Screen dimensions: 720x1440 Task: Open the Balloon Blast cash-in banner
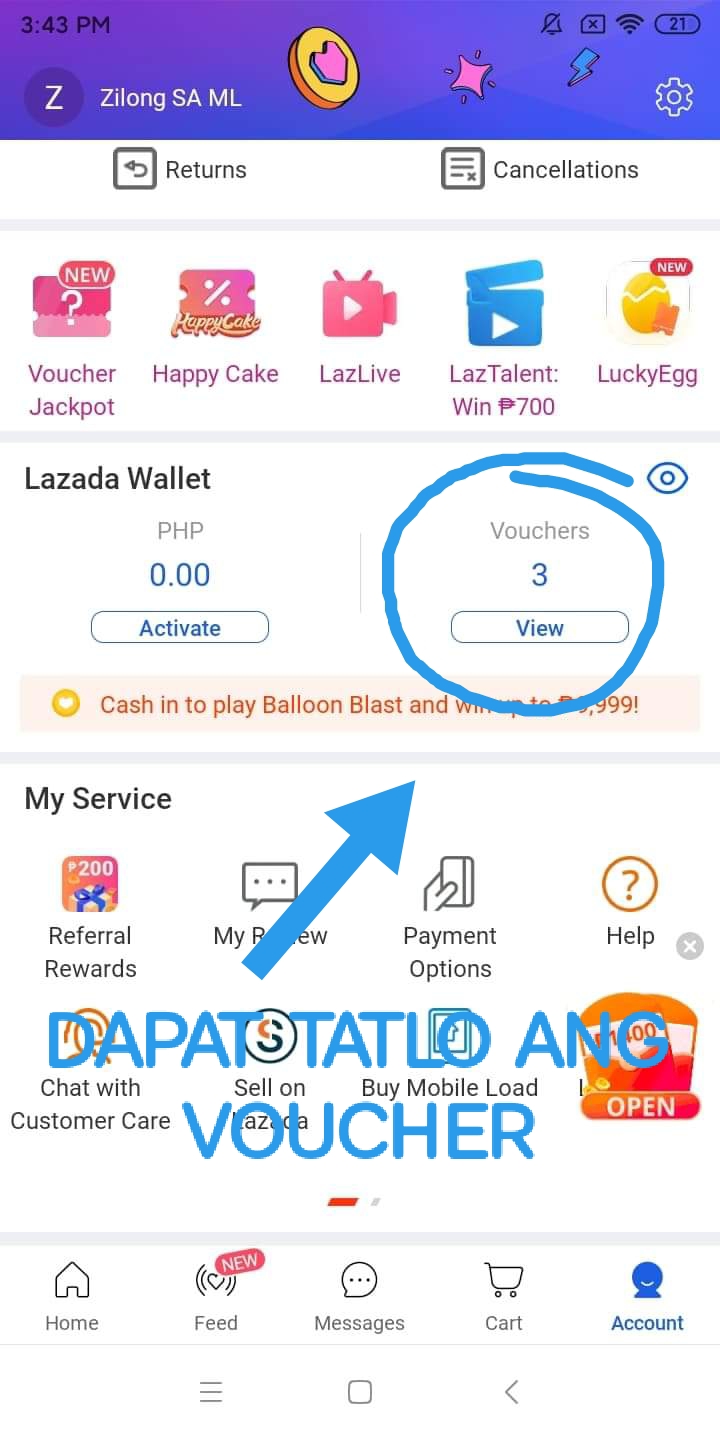[x=360, y=704]
